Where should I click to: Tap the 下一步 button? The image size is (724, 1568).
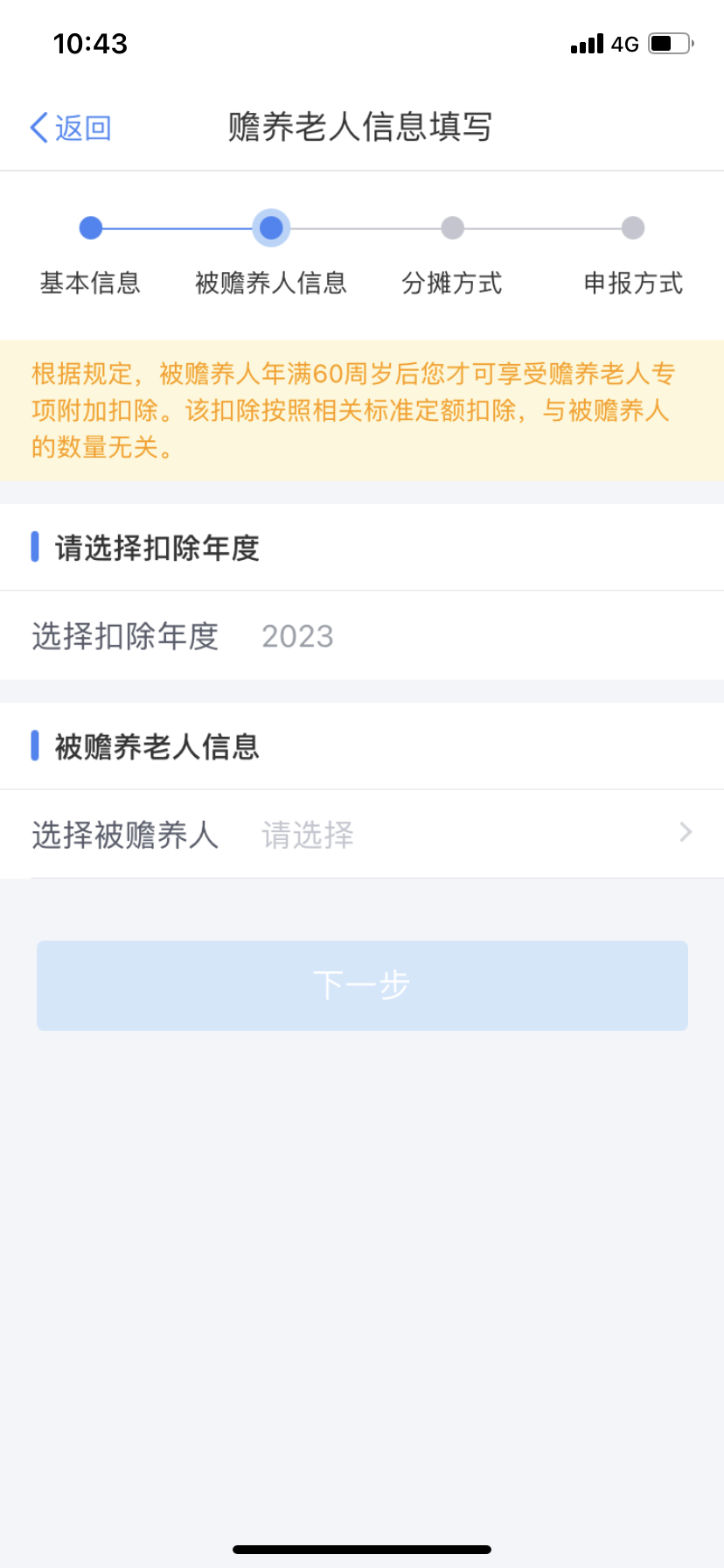tap(362, 985)
